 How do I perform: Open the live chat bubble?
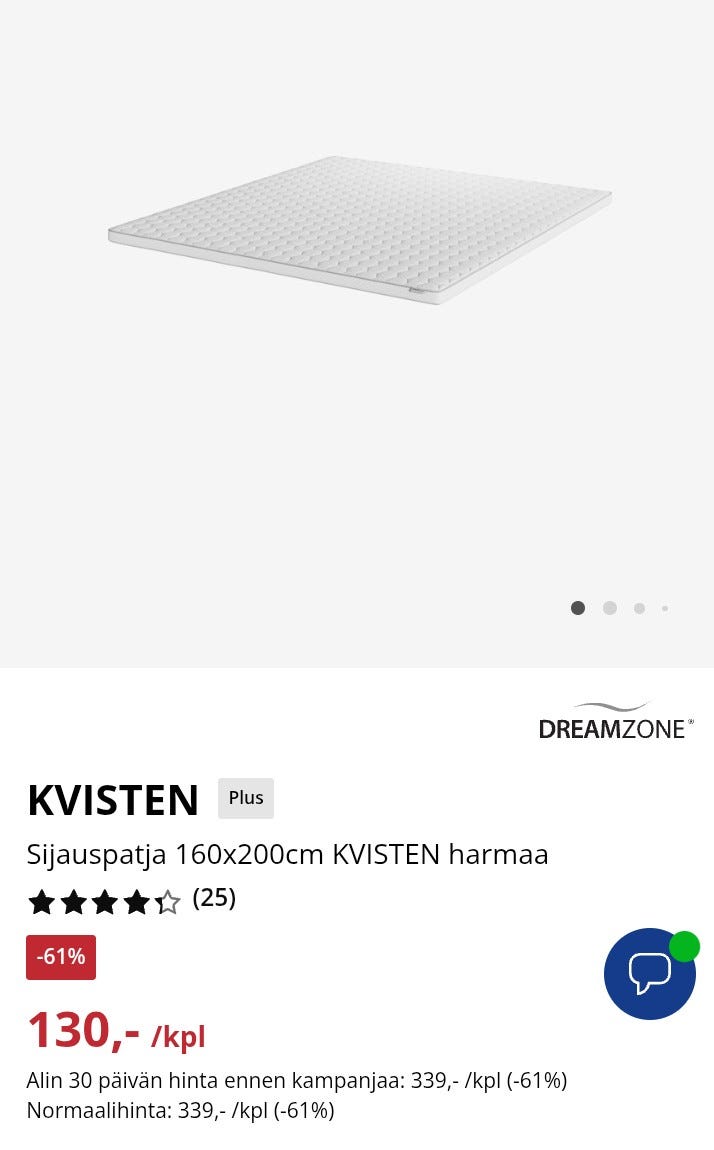pos(649,973)
